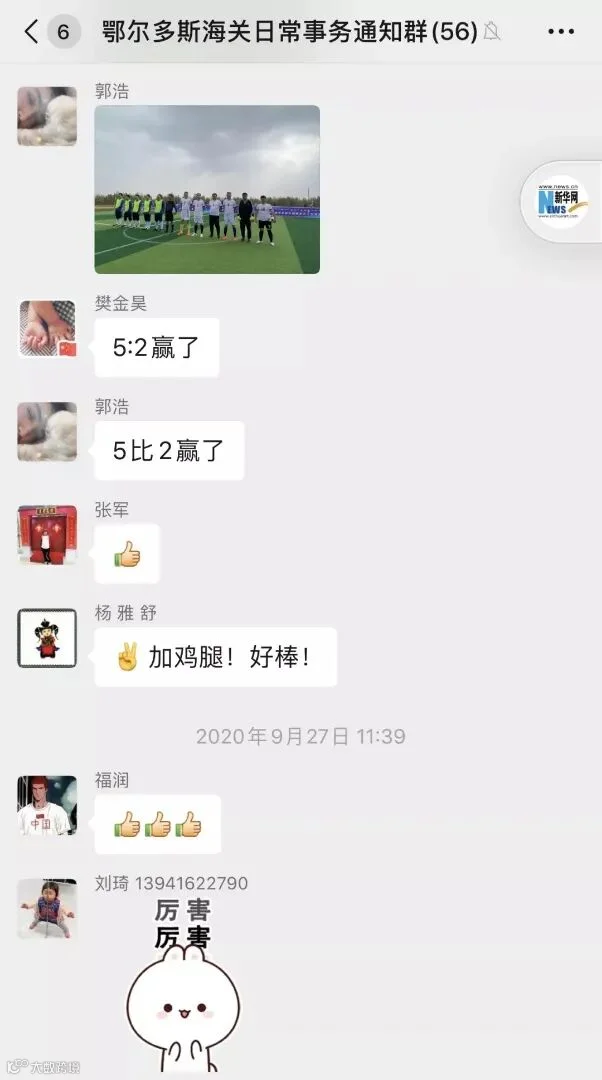The image size is (602, 1080).
Task: Open the group chat's three-dot menu
Action: 561,32
